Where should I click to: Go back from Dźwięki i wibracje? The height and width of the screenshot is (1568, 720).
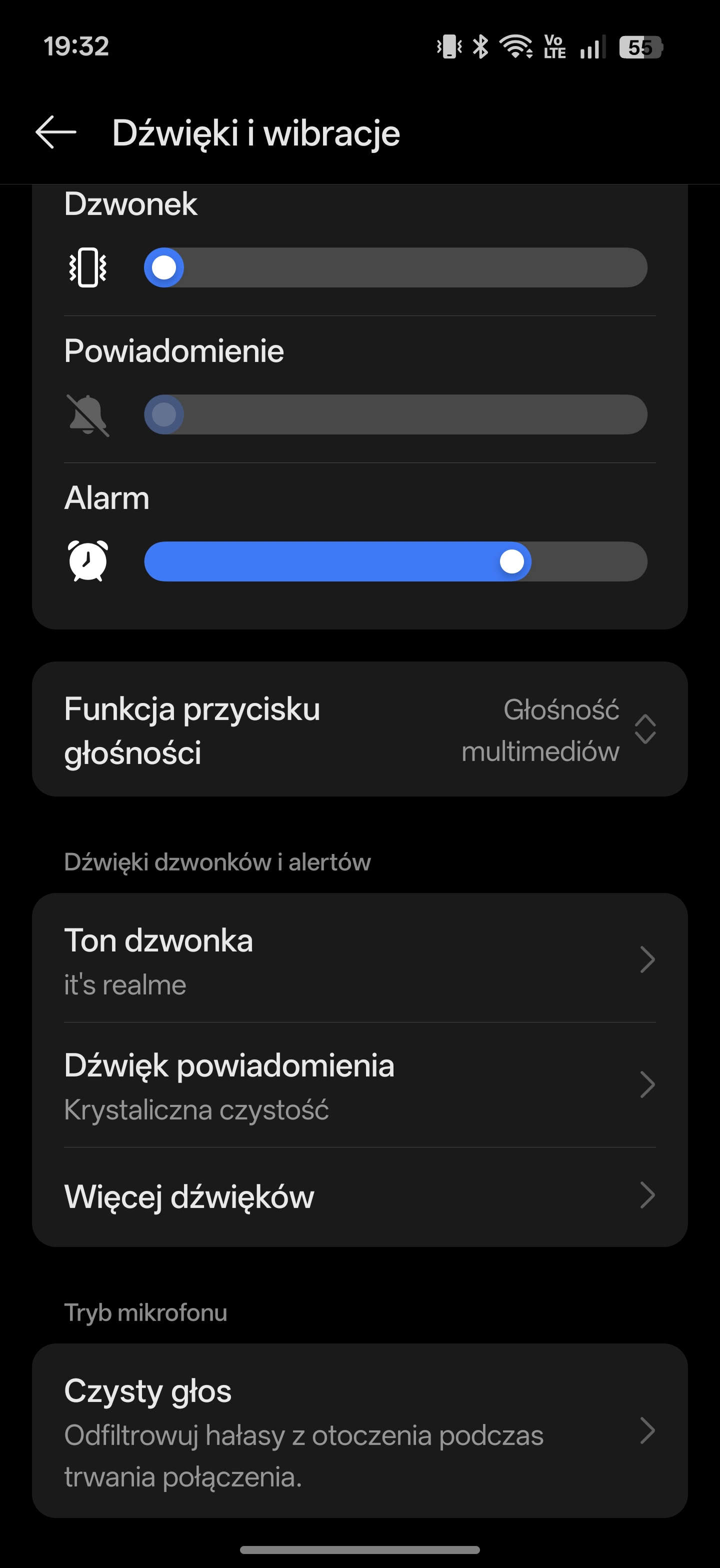pos(55,132)
